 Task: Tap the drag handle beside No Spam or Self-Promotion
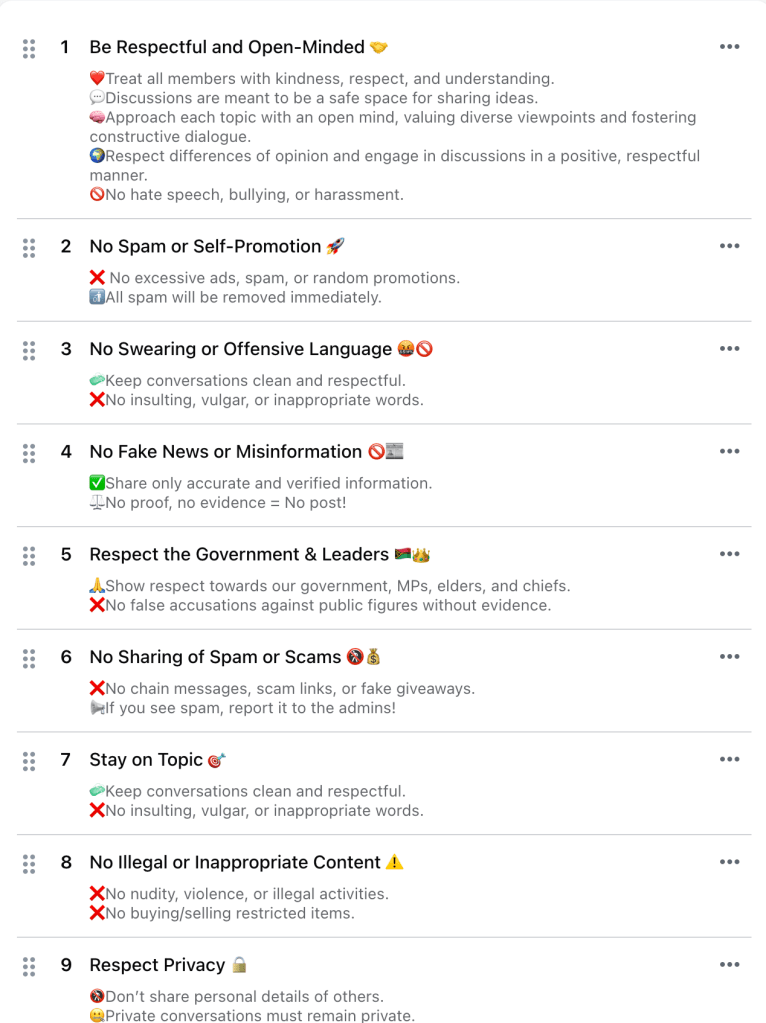click(29, 247)
